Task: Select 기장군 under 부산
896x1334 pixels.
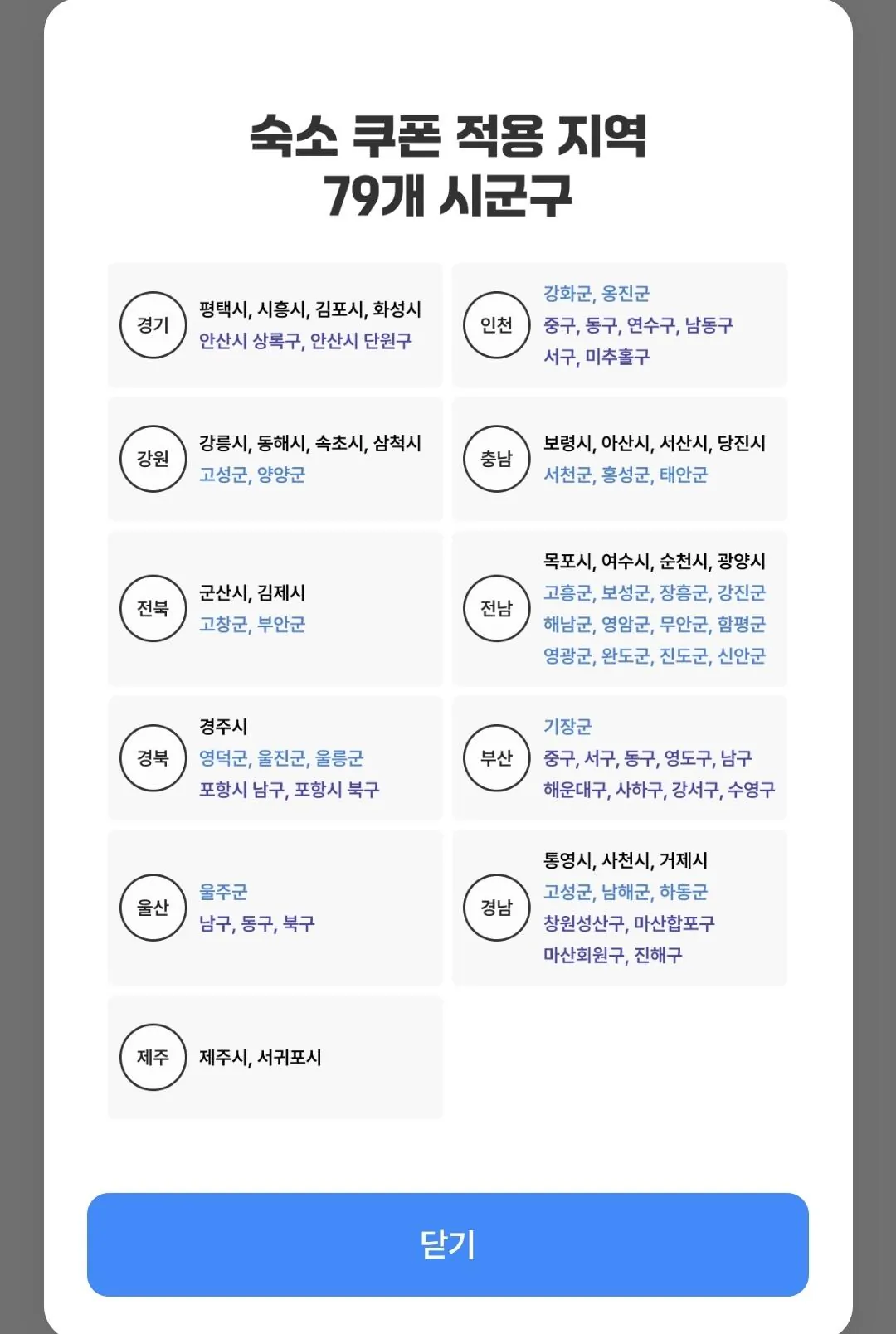Action: coord(570,726)
